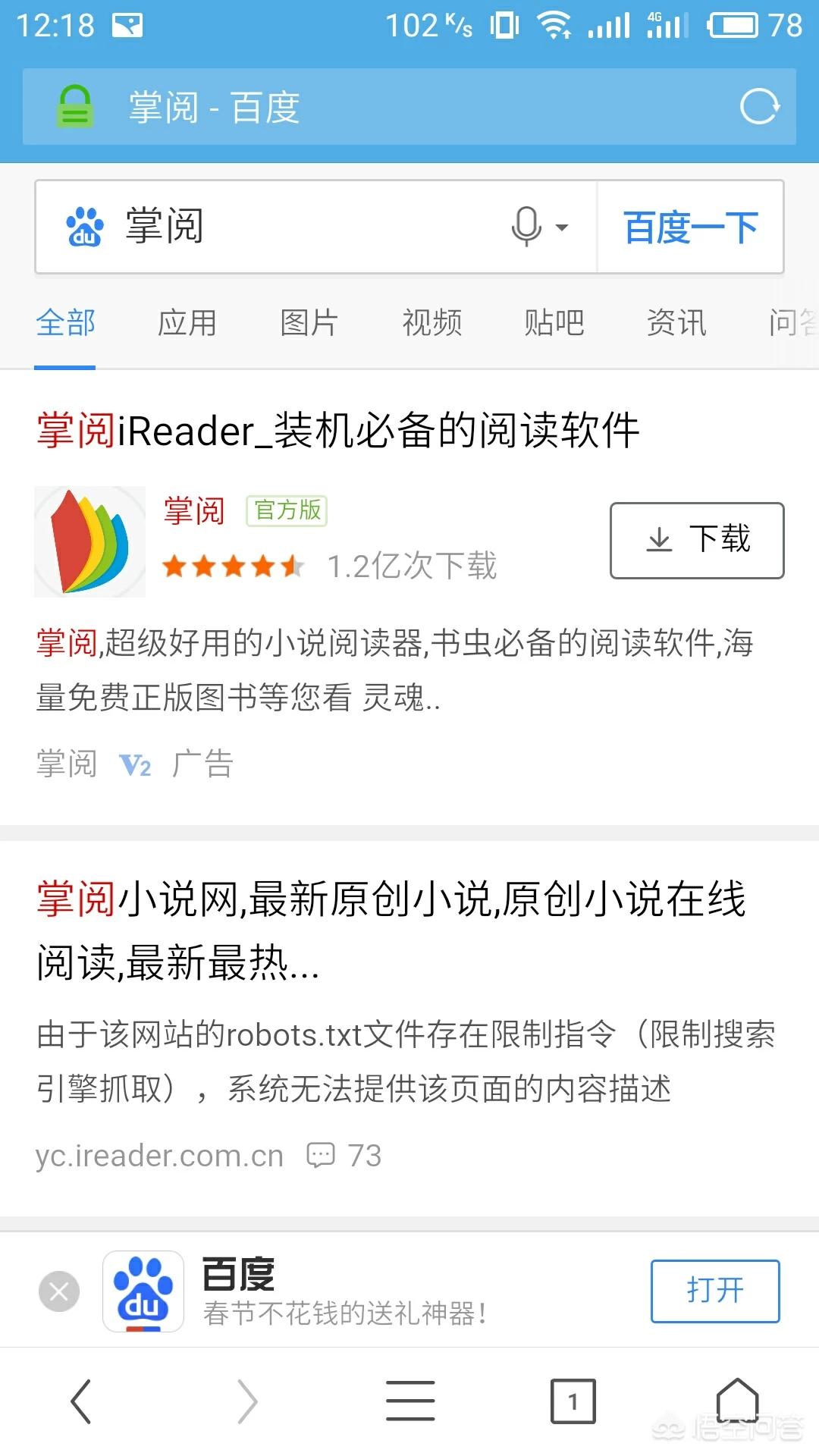819x1456 pixels.
Task: Tap the 百度一下 search button
Action: 690,227
